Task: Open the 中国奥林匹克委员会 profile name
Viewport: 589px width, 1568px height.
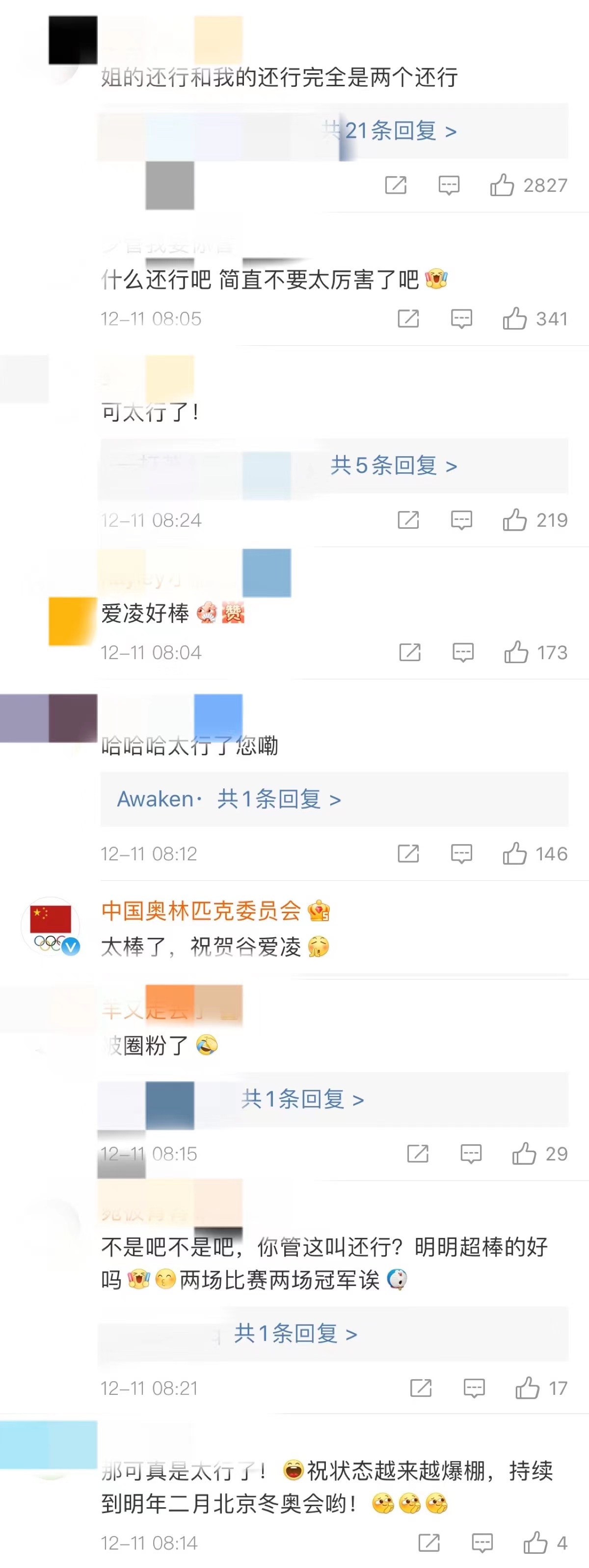Action: click(x=202, y=911)
